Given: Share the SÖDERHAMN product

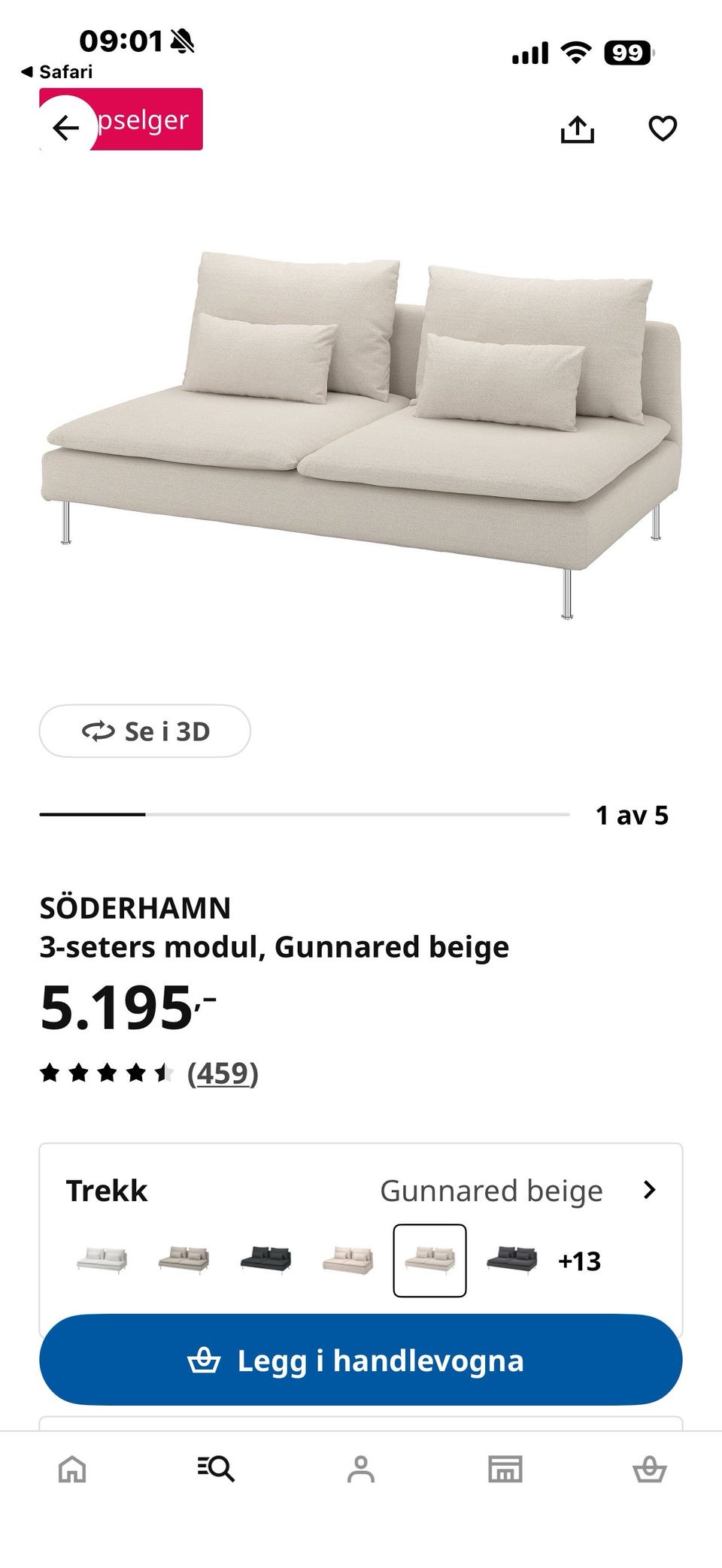Looking at the screenshot, I should (x=578, y=128).
